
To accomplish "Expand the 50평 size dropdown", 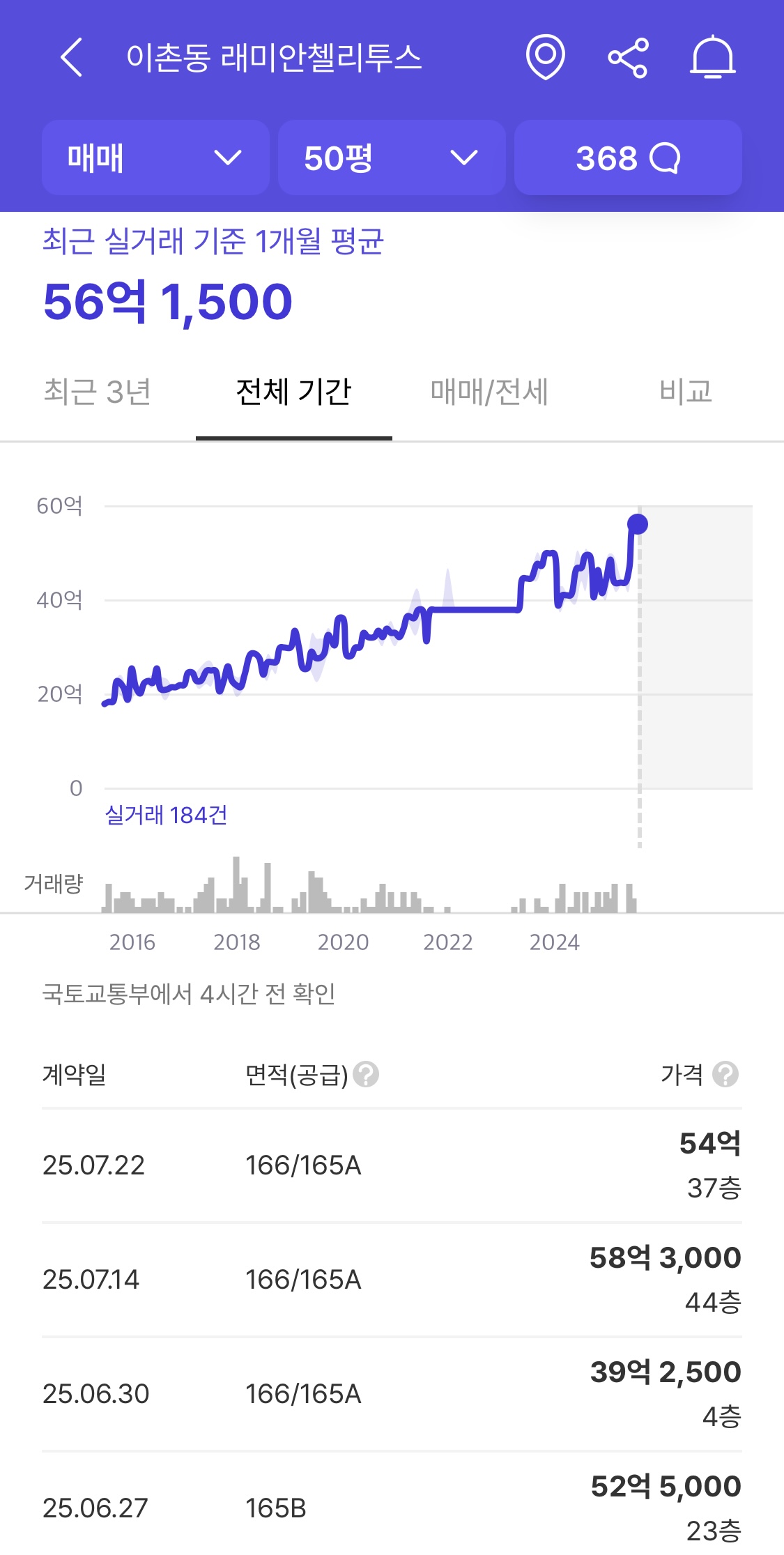I will coord(392,158).
